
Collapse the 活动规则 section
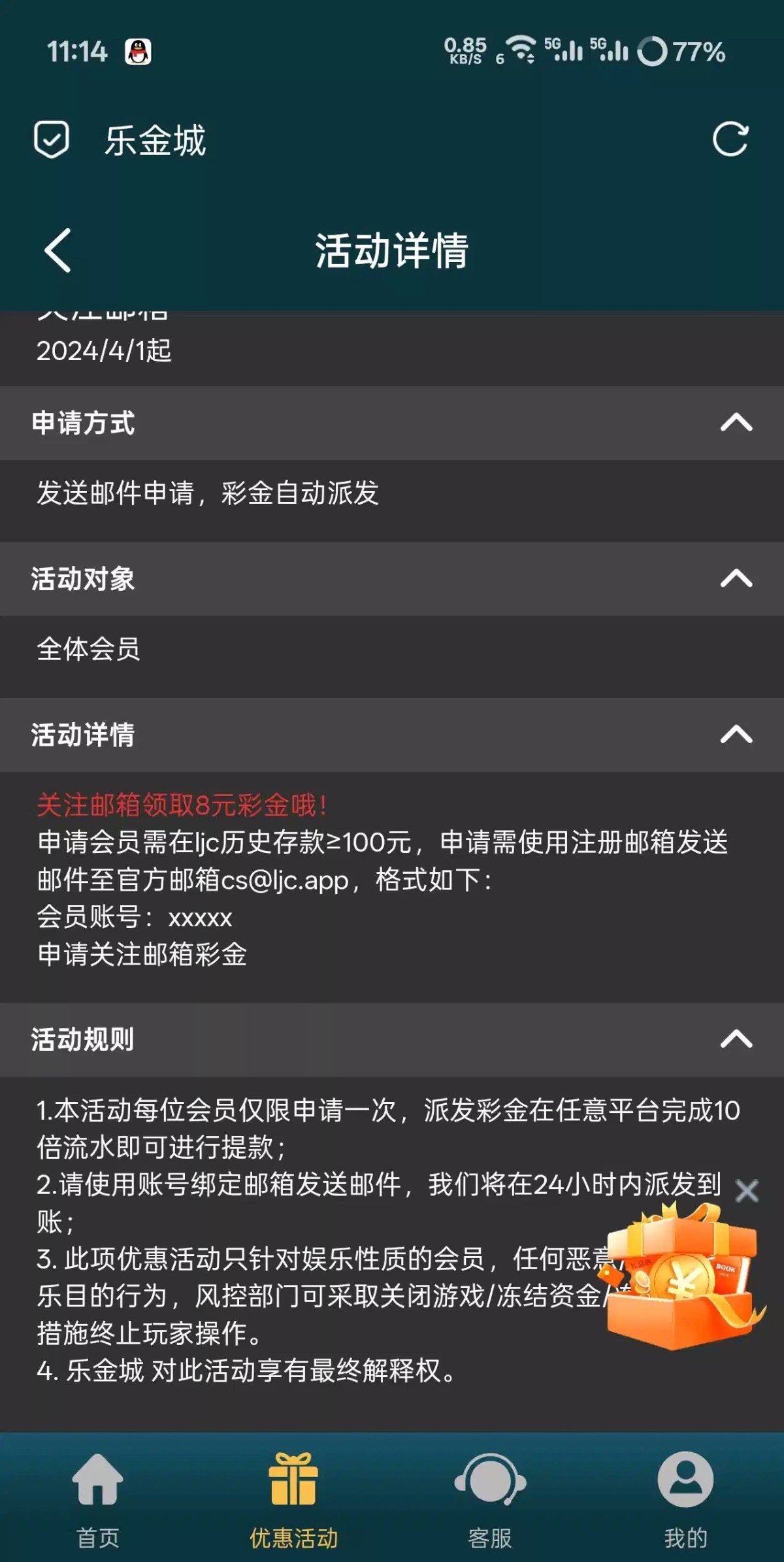point(736,1039)
